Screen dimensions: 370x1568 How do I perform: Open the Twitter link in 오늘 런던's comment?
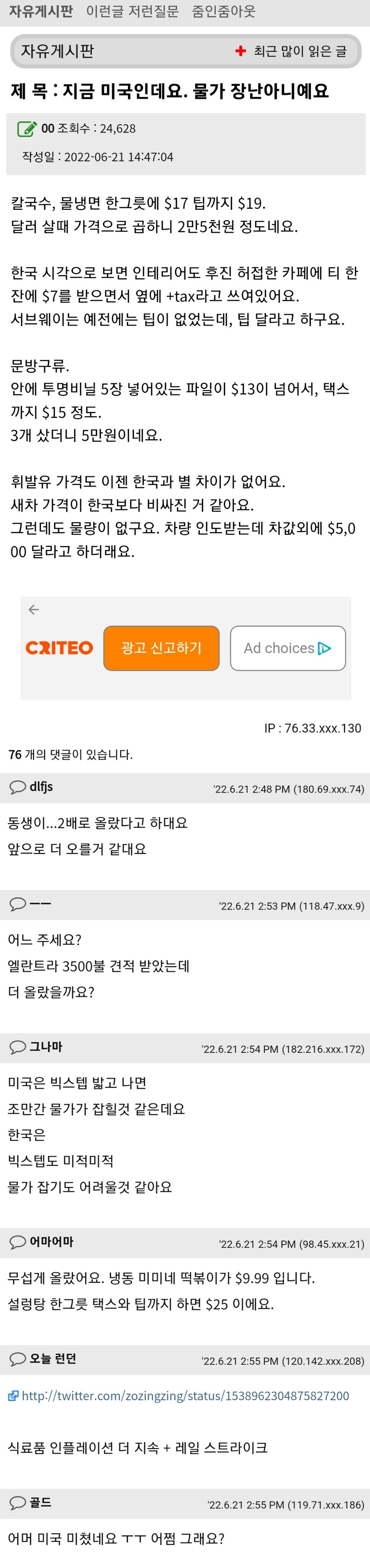185,1395
